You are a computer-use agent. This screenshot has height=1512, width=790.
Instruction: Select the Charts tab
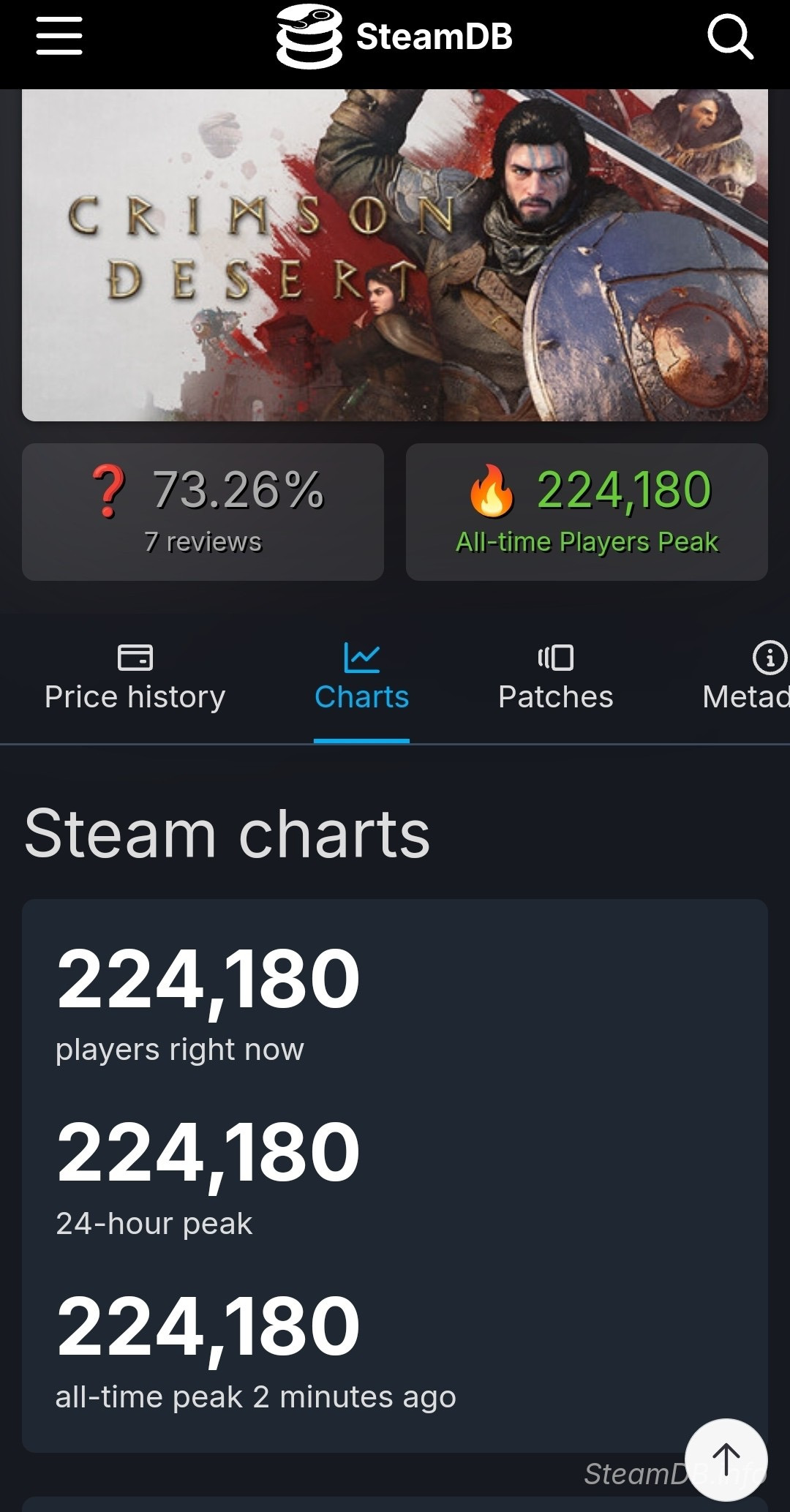coord(361,678)
